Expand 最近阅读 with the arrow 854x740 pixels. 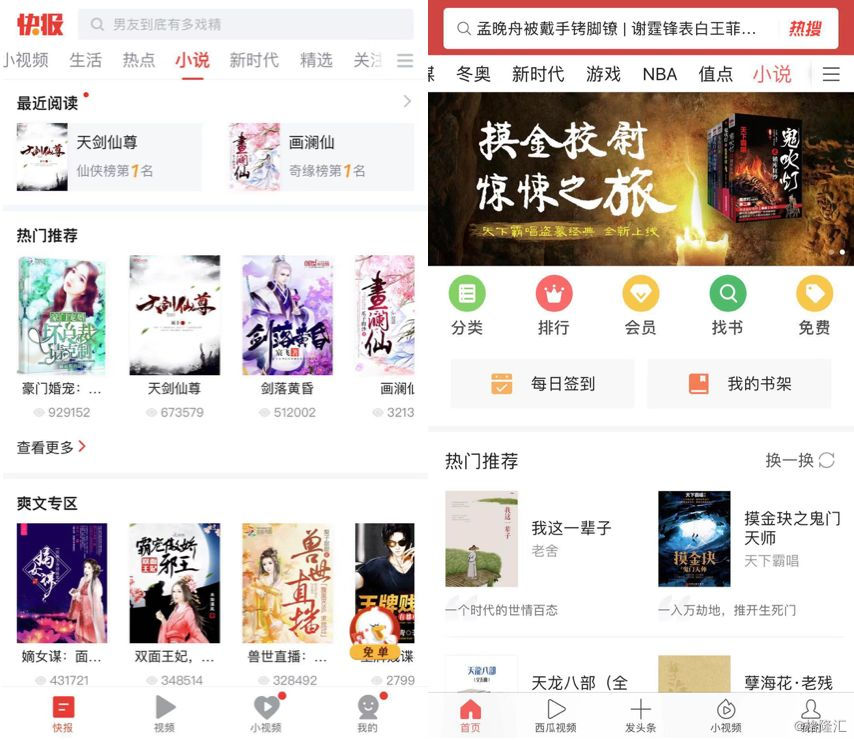pos(406,101)
